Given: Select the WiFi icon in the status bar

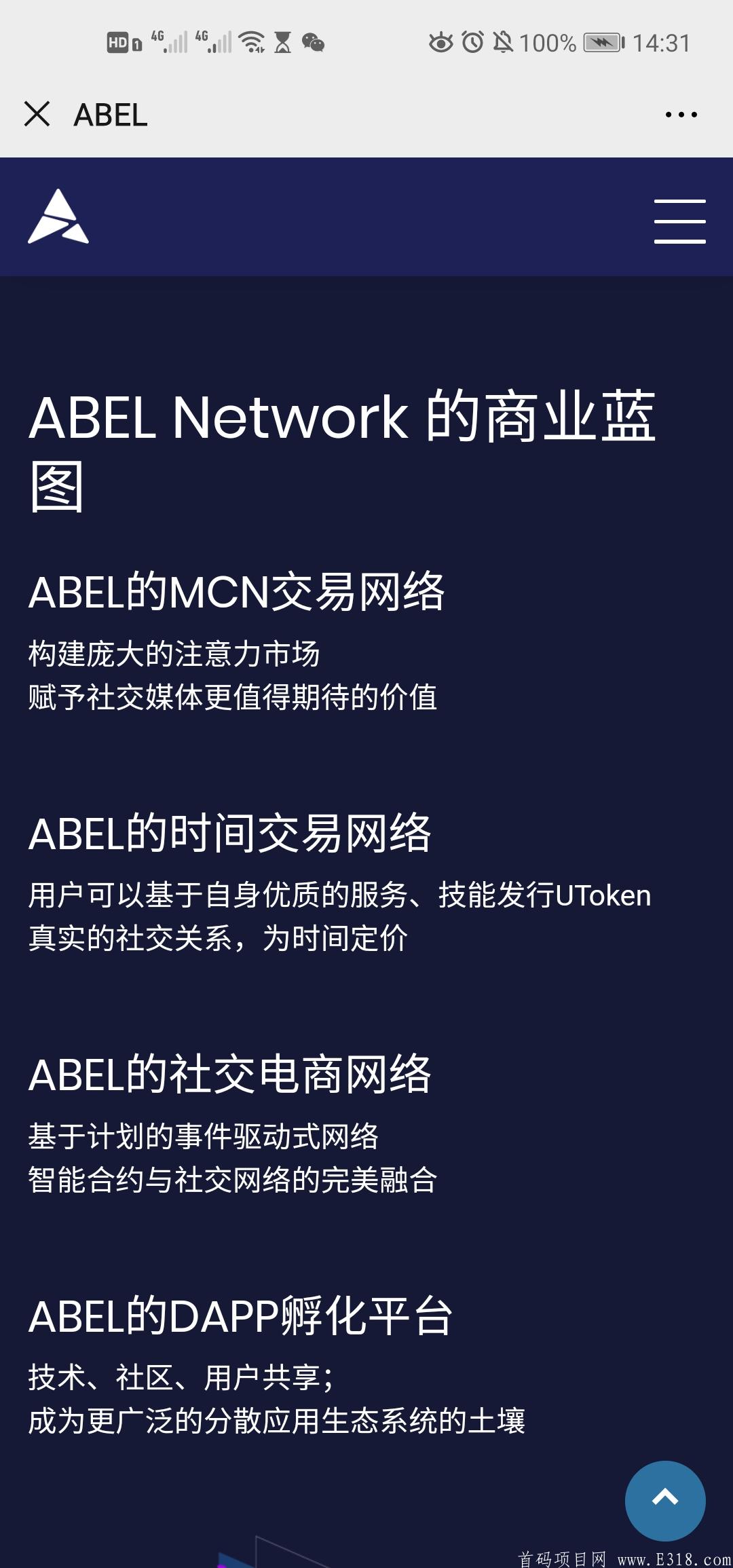Looking at the screenshot, I should [x=250, y=41].
